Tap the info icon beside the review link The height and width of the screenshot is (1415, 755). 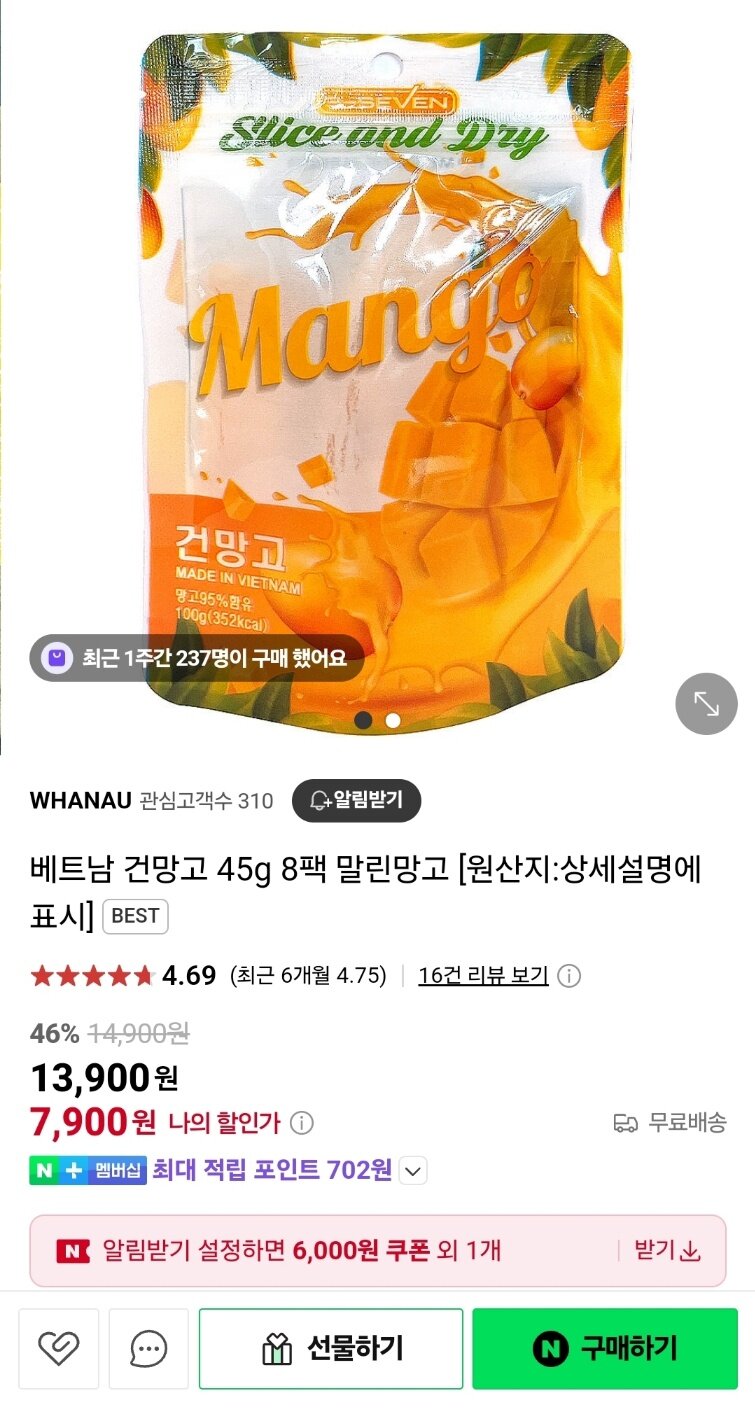pyautogui.click(x=569, y=976)
